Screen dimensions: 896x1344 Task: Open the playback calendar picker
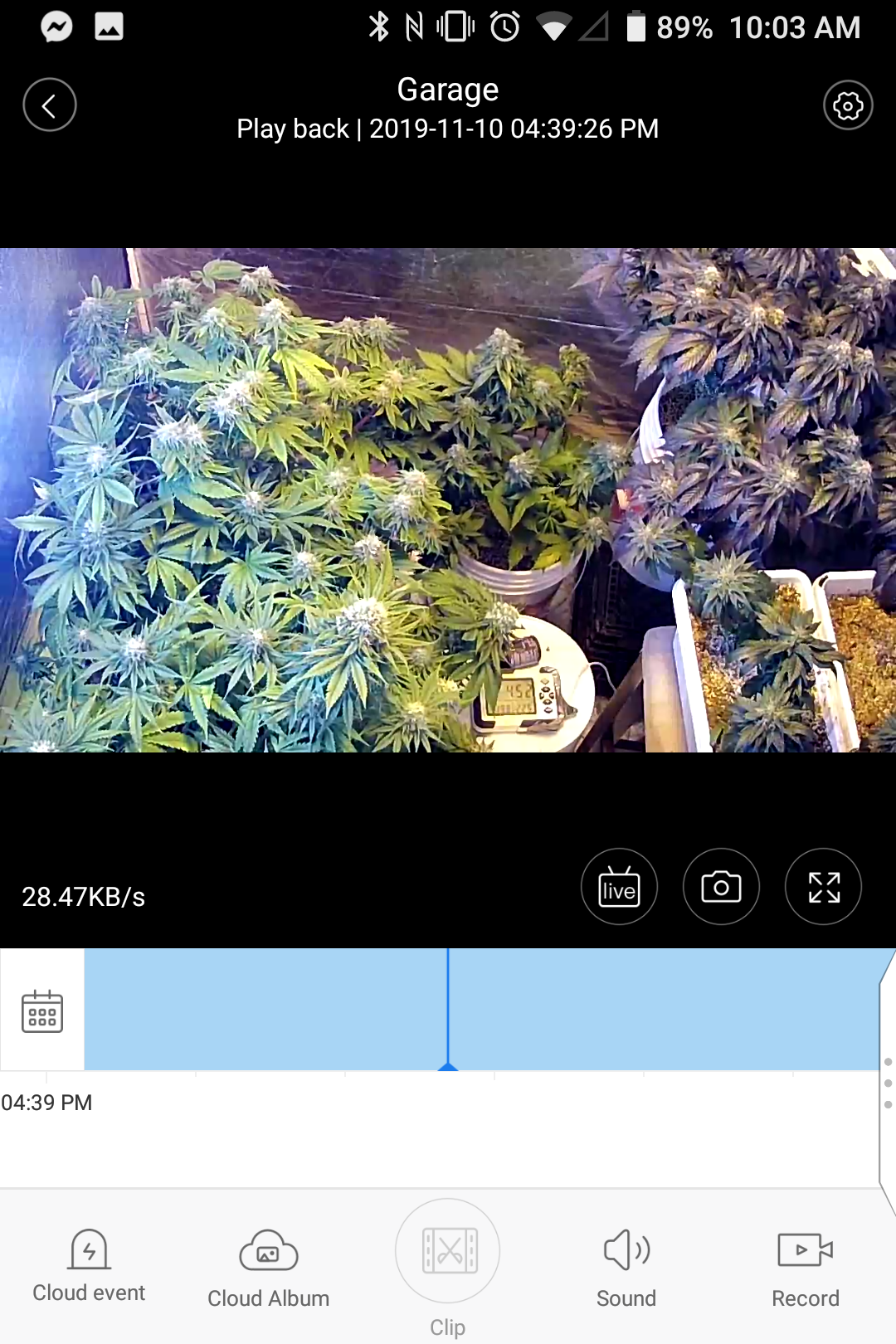(x=42, y=1010)
